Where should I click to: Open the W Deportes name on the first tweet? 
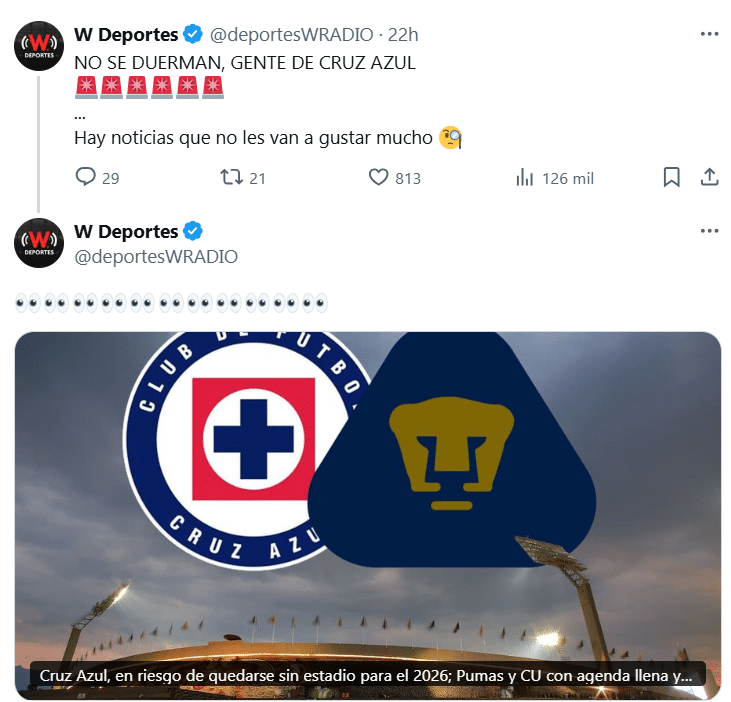125,35
